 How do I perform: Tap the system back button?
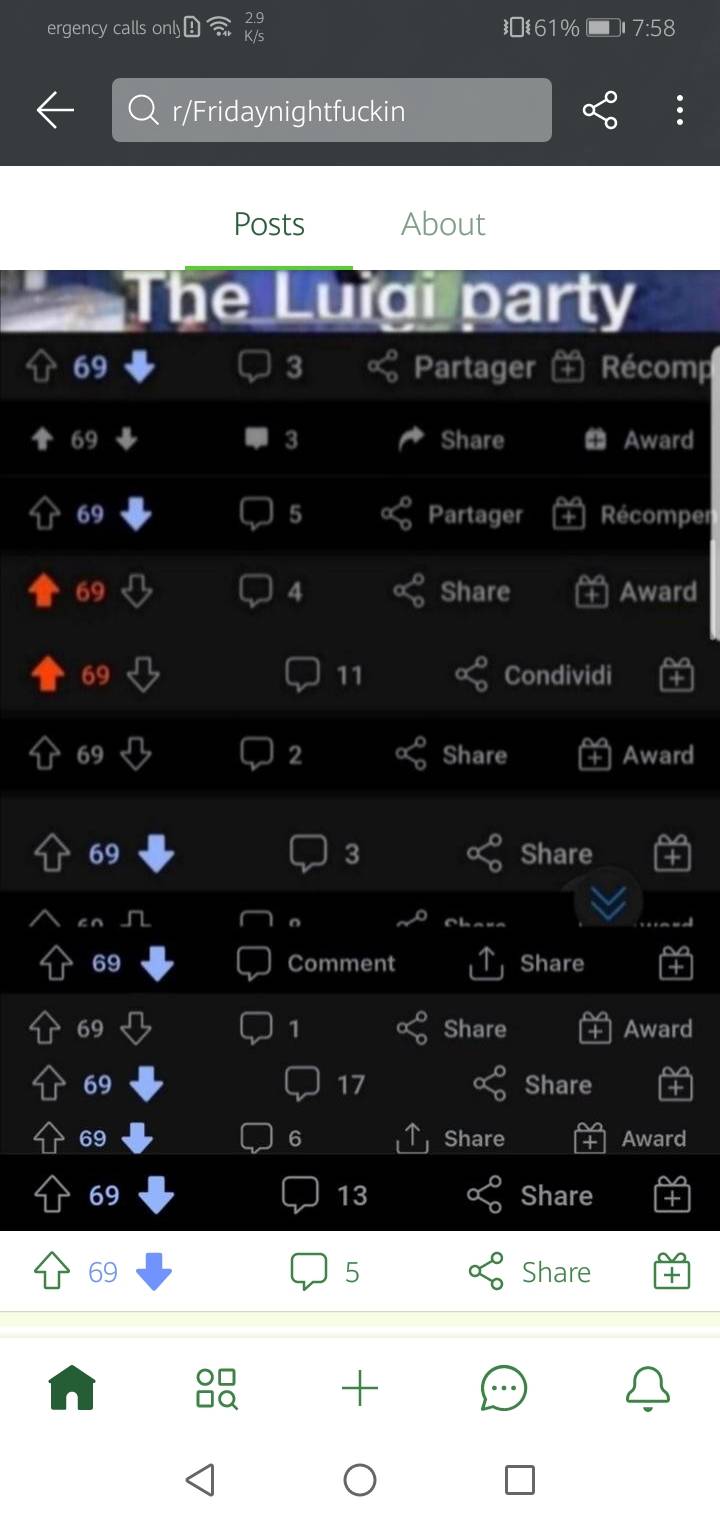(200, 1480)
